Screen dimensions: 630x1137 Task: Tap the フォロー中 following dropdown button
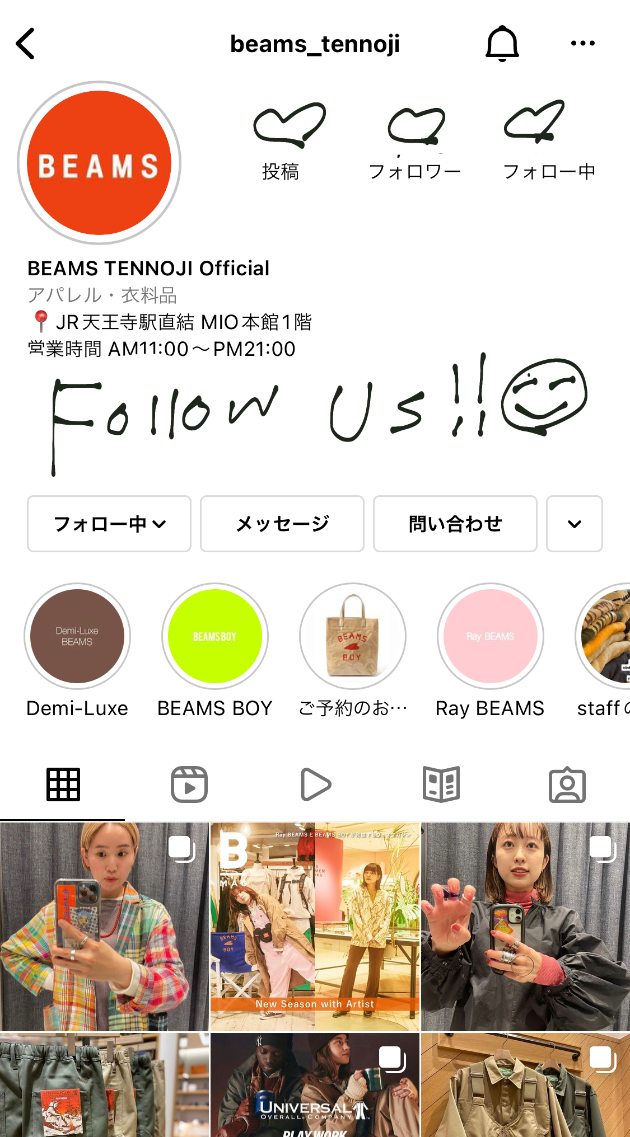click(x=109, y=523)
